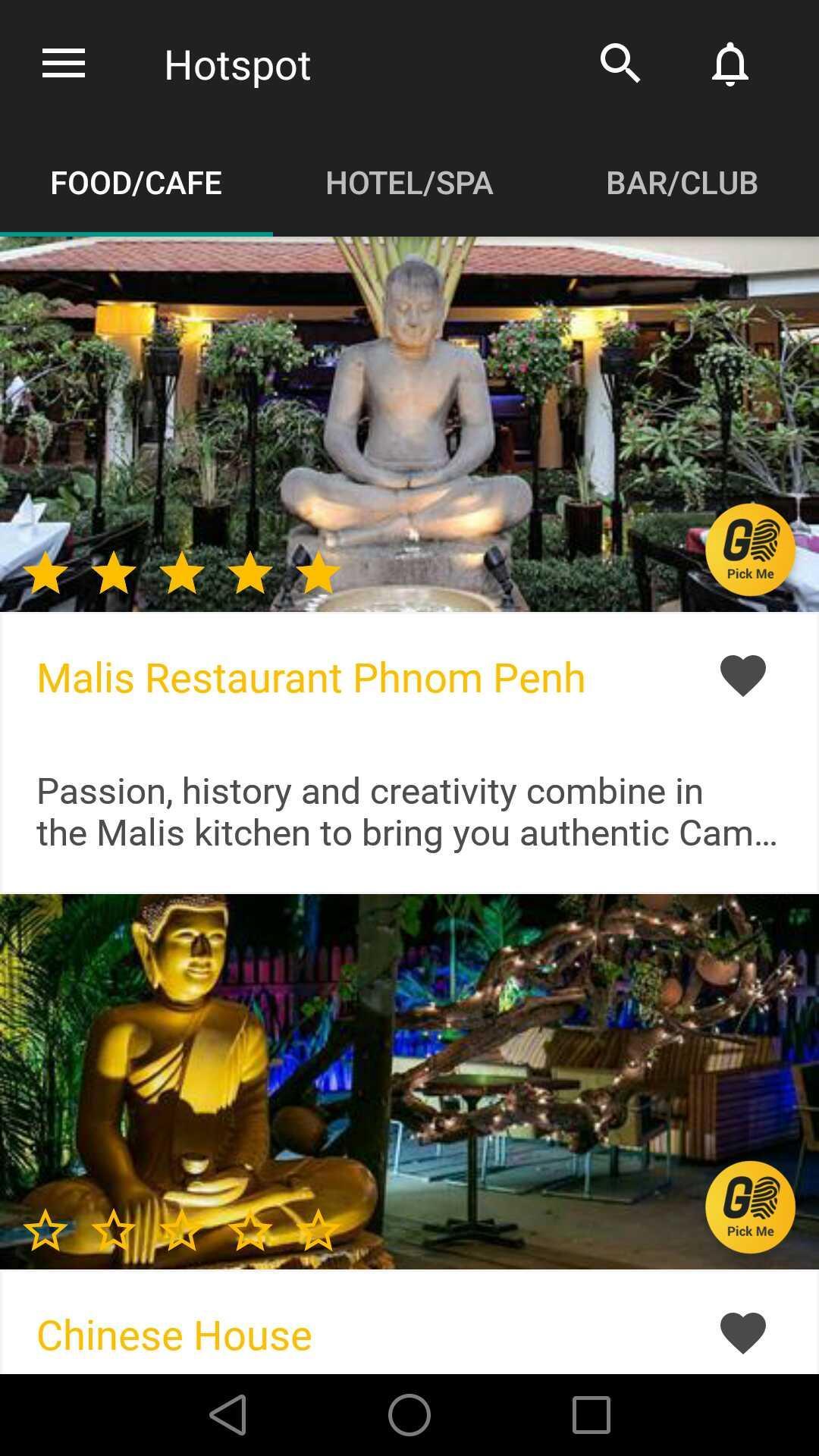
Task: Favorite Chinese House with the heart
Action: pyautogui.click(x=742, y=1333)
